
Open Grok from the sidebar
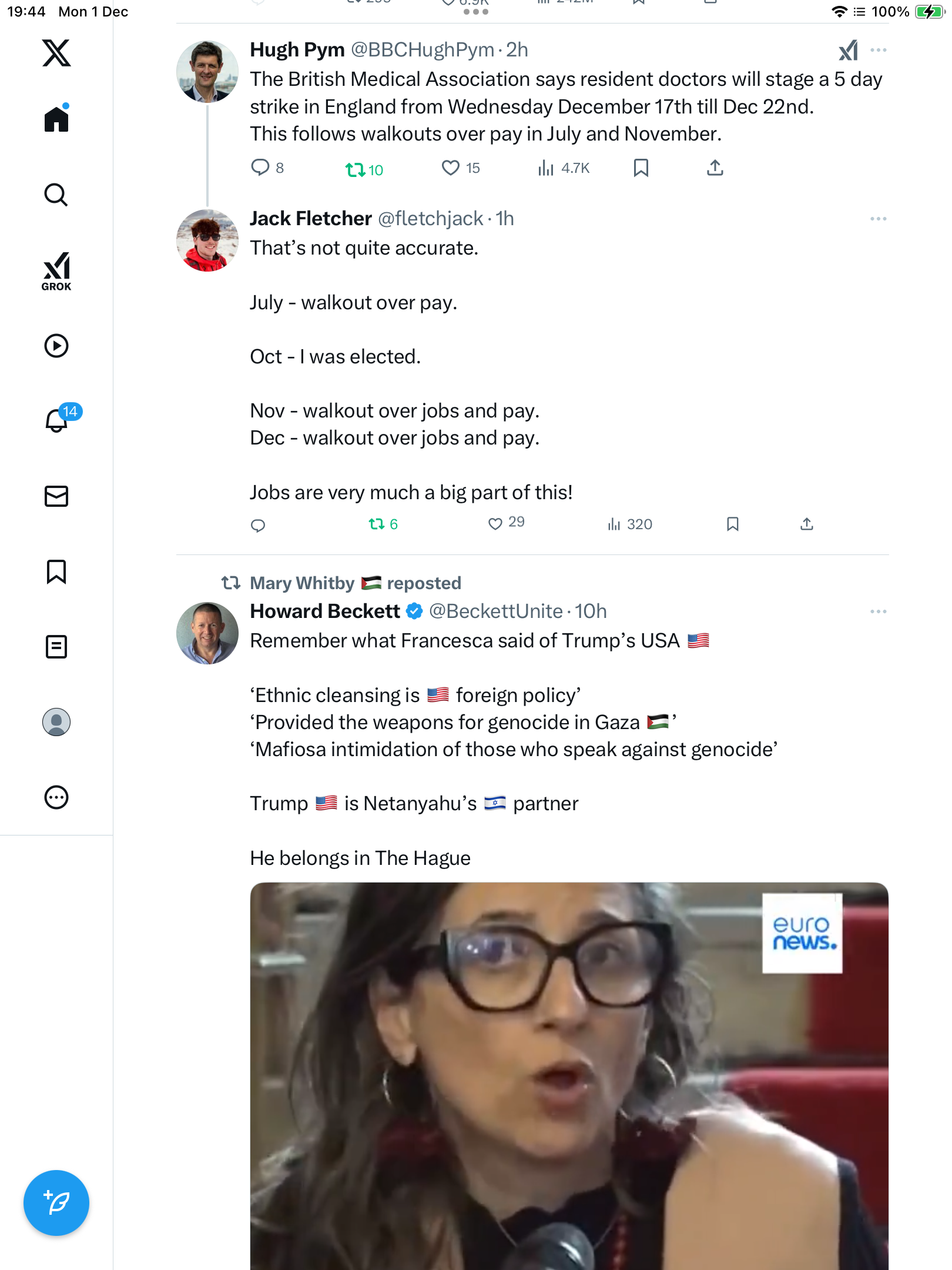pyautogui.click(x=56, y=271)
